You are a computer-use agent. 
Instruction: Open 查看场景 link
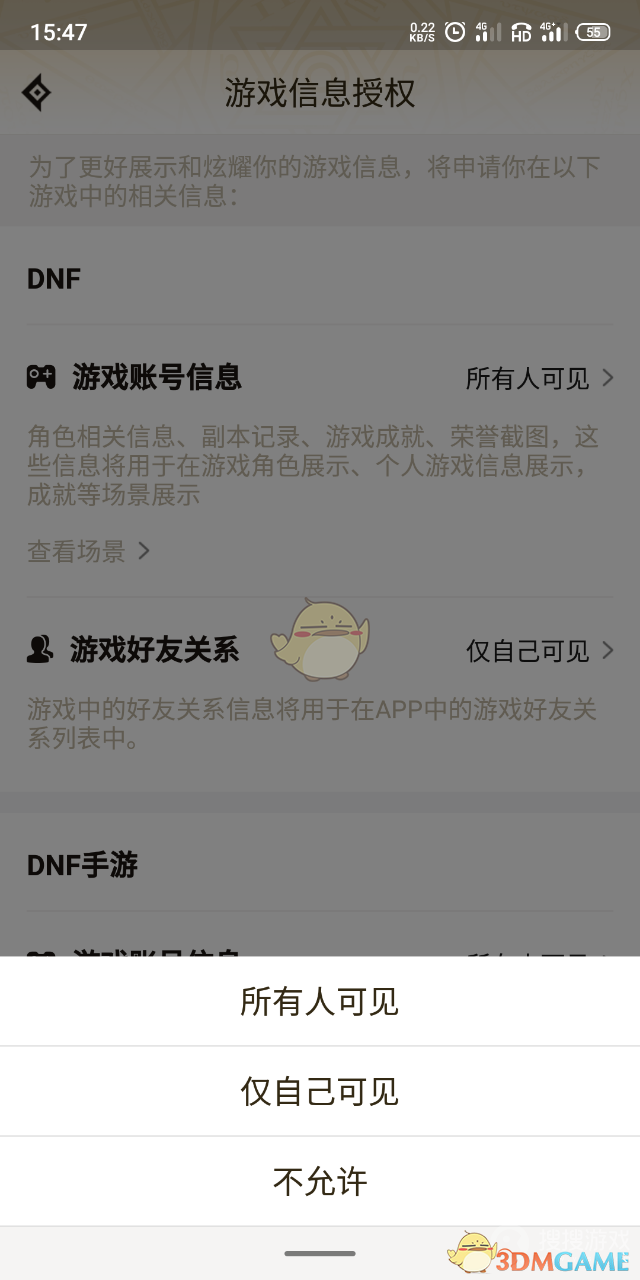[88, 550]
